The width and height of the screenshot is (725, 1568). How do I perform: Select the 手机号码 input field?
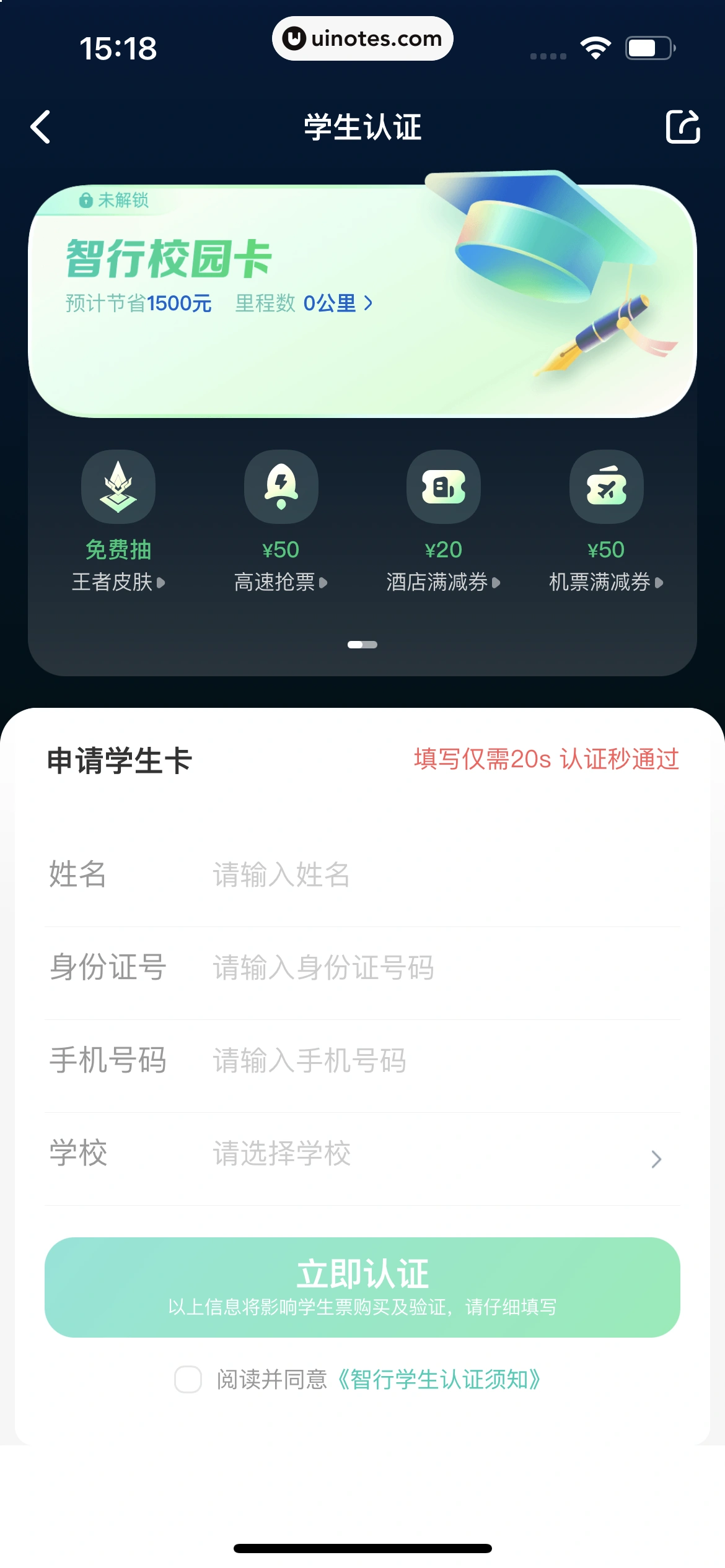(434, 1060)
